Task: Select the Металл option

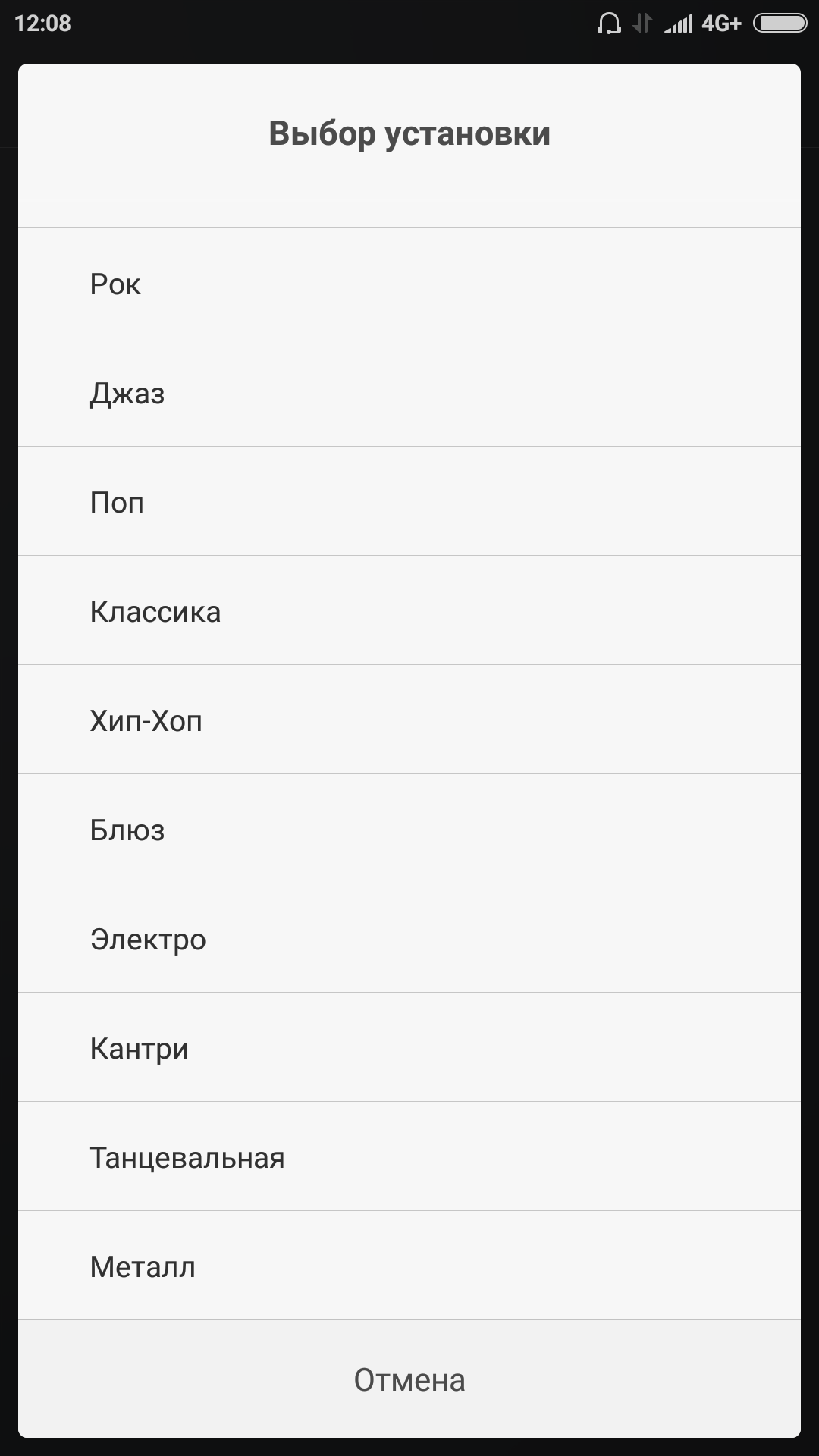Action: [409, 1265]
